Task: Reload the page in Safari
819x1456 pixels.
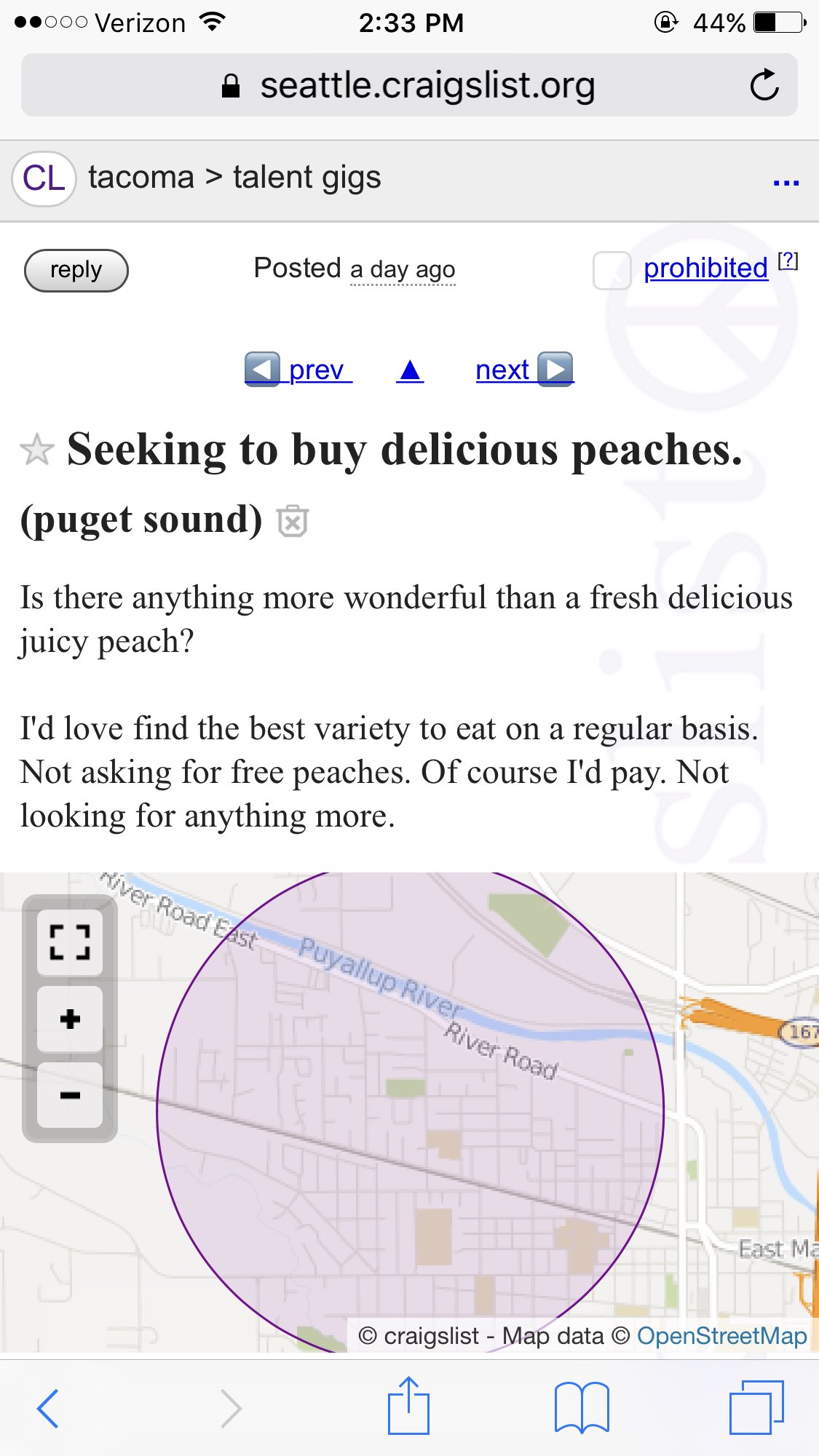Action: coord(764,85)
